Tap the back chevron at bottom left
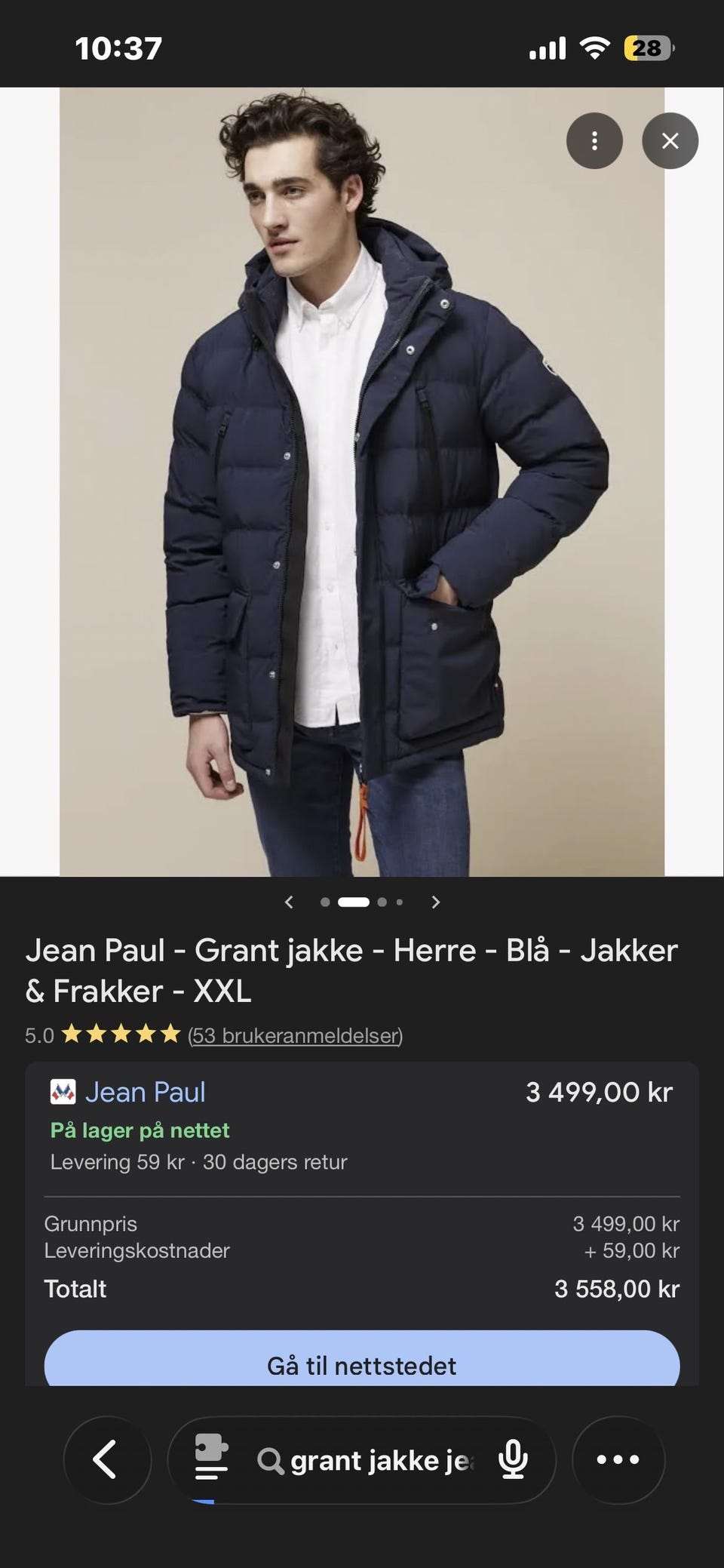Image resolution: width=724 pixels, height=1568 pixels. point(107,1459)
